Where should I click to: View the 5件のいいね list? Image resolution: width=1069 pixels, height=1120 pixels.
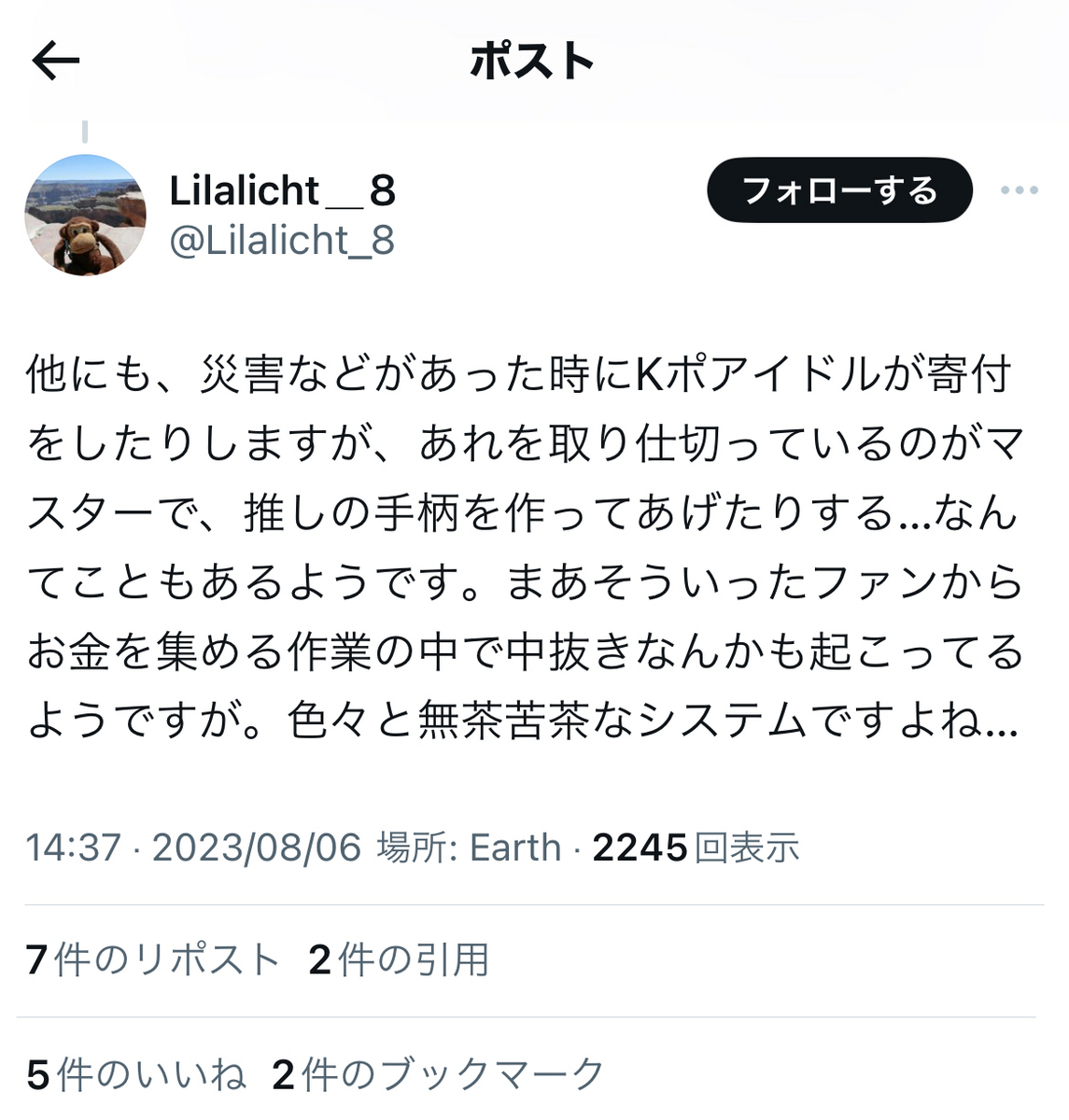(x=136, y=1074)
